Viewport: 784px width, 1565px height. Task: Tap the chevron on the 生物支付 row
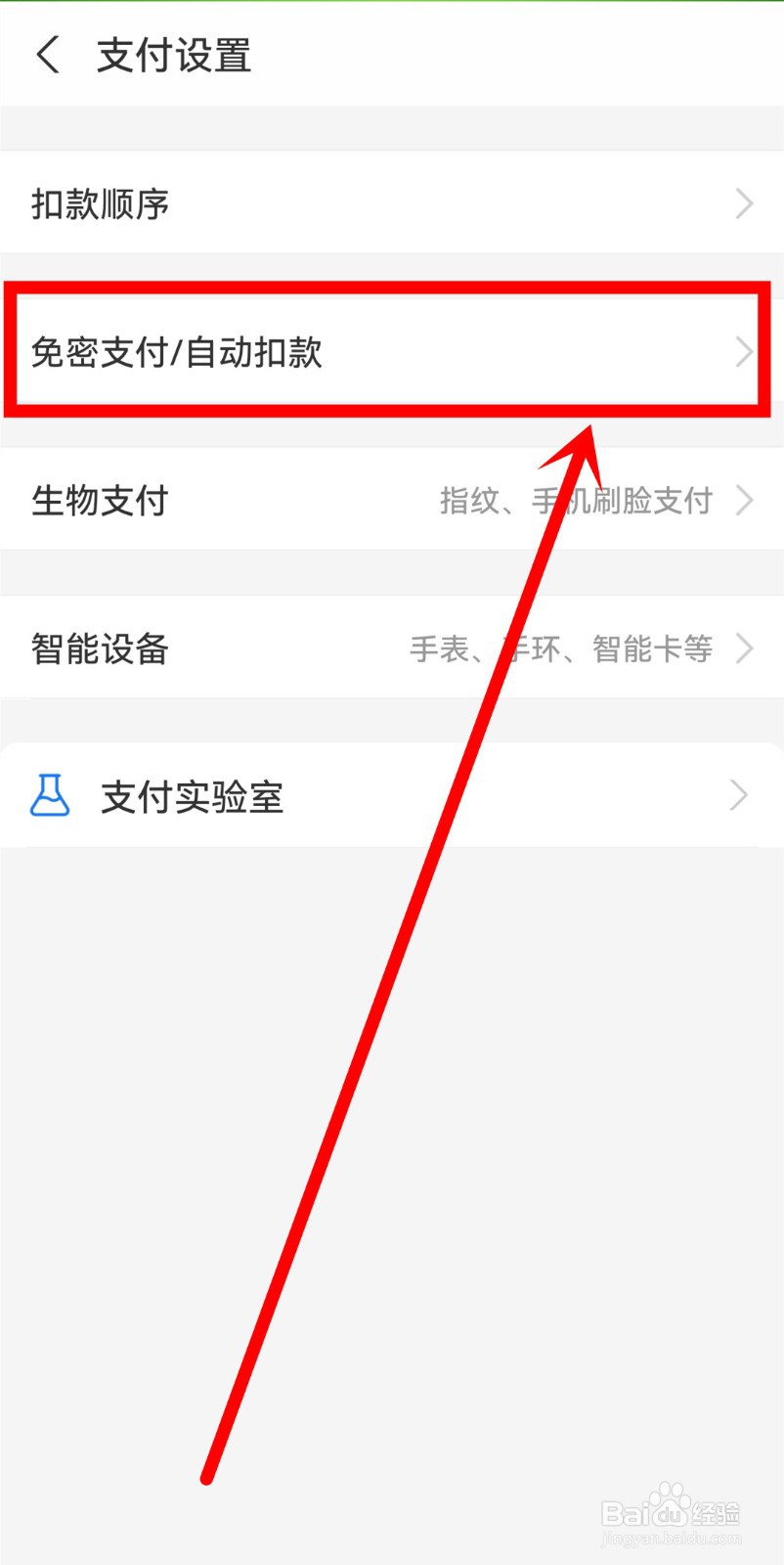(746, 501)
